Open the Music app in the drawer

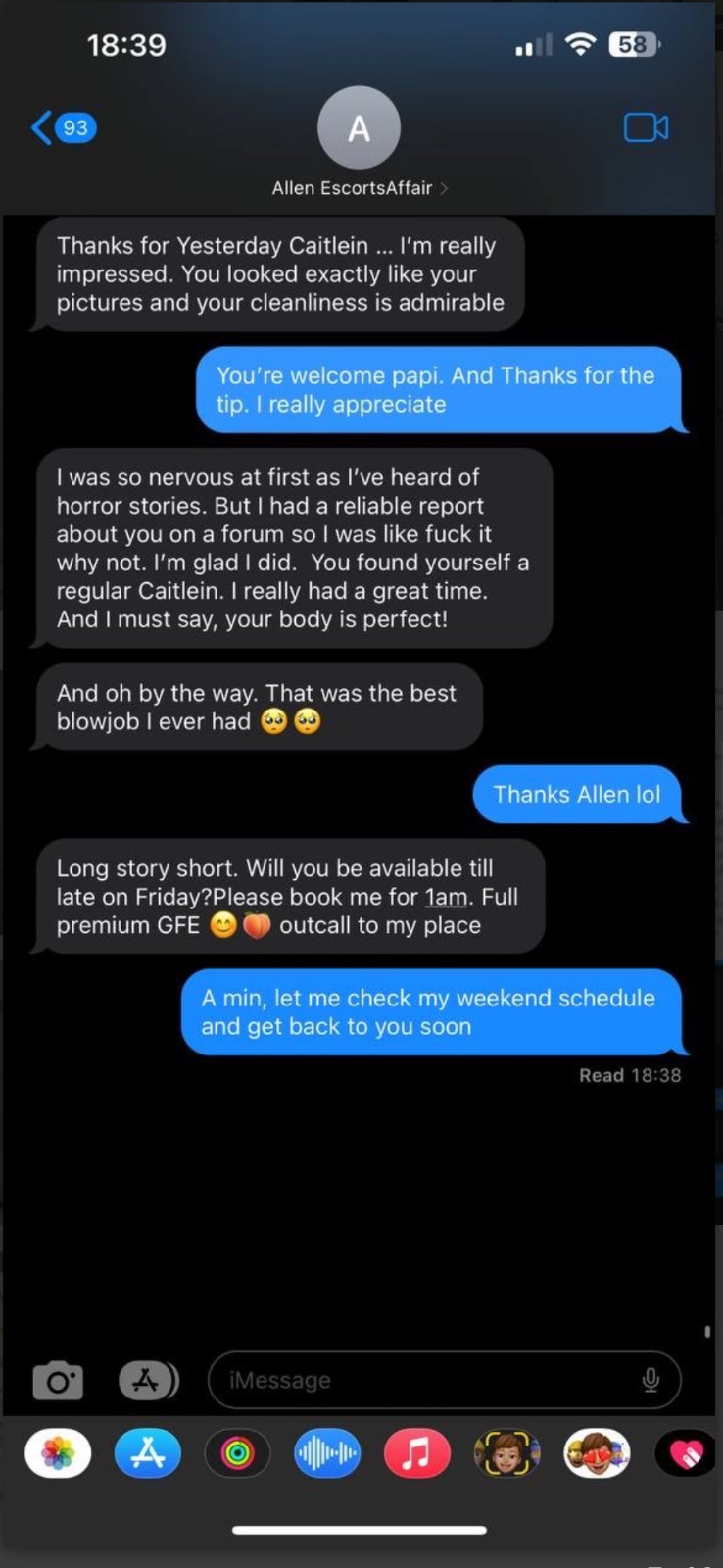coord(417,1453)
